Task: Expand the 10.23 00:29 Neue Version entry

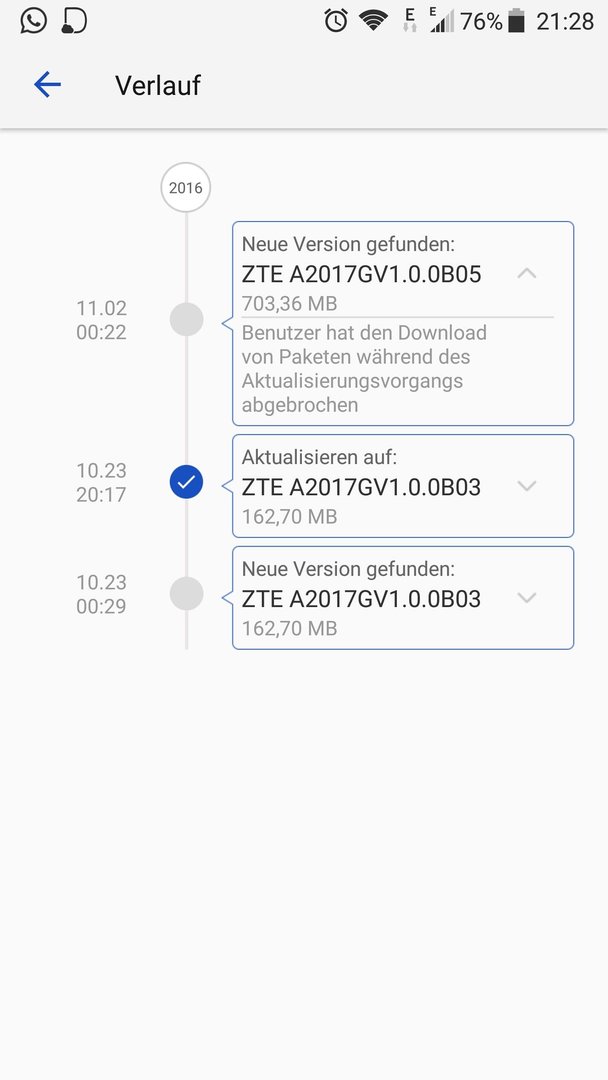Action: point(527,598)
